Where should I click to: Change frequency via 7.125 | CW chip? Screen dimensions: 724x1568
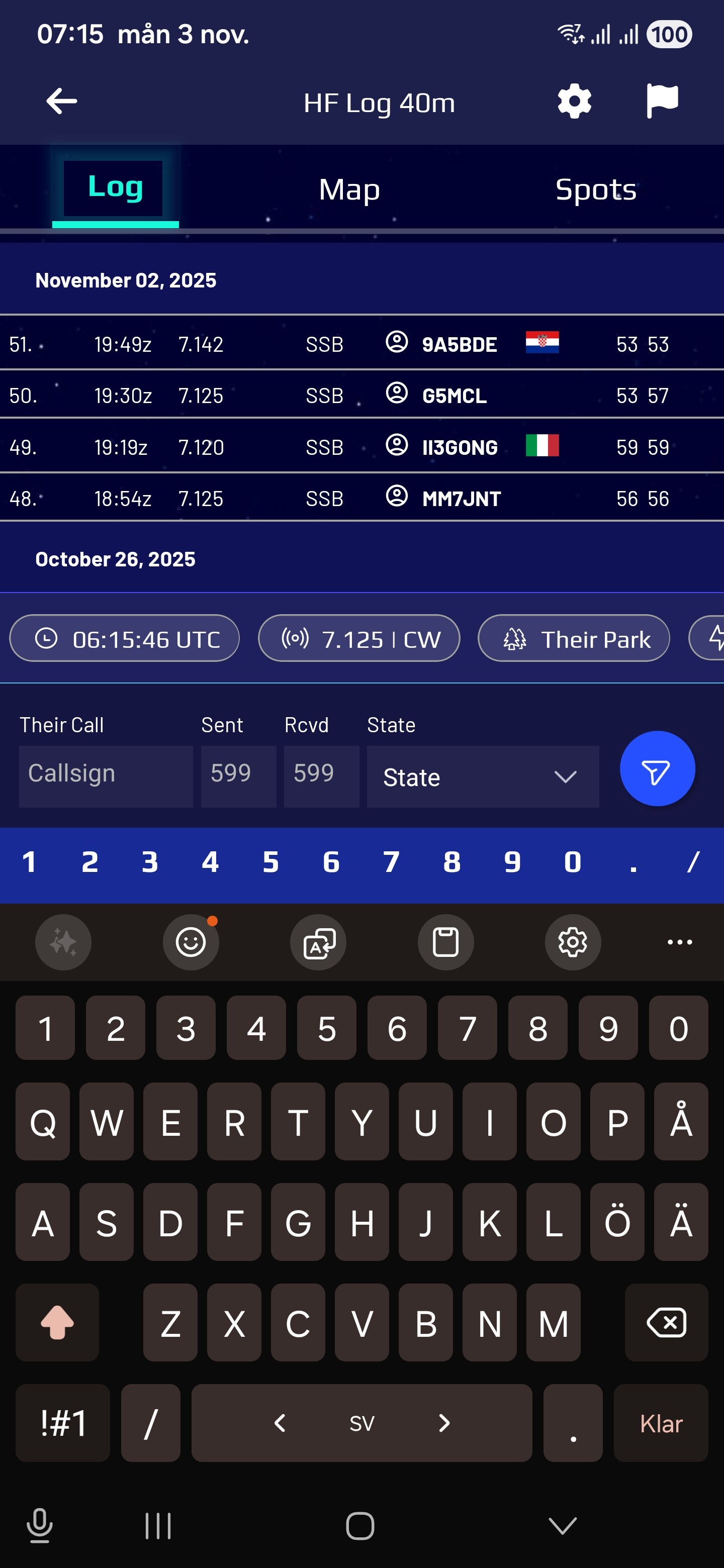tap(359, 639)
